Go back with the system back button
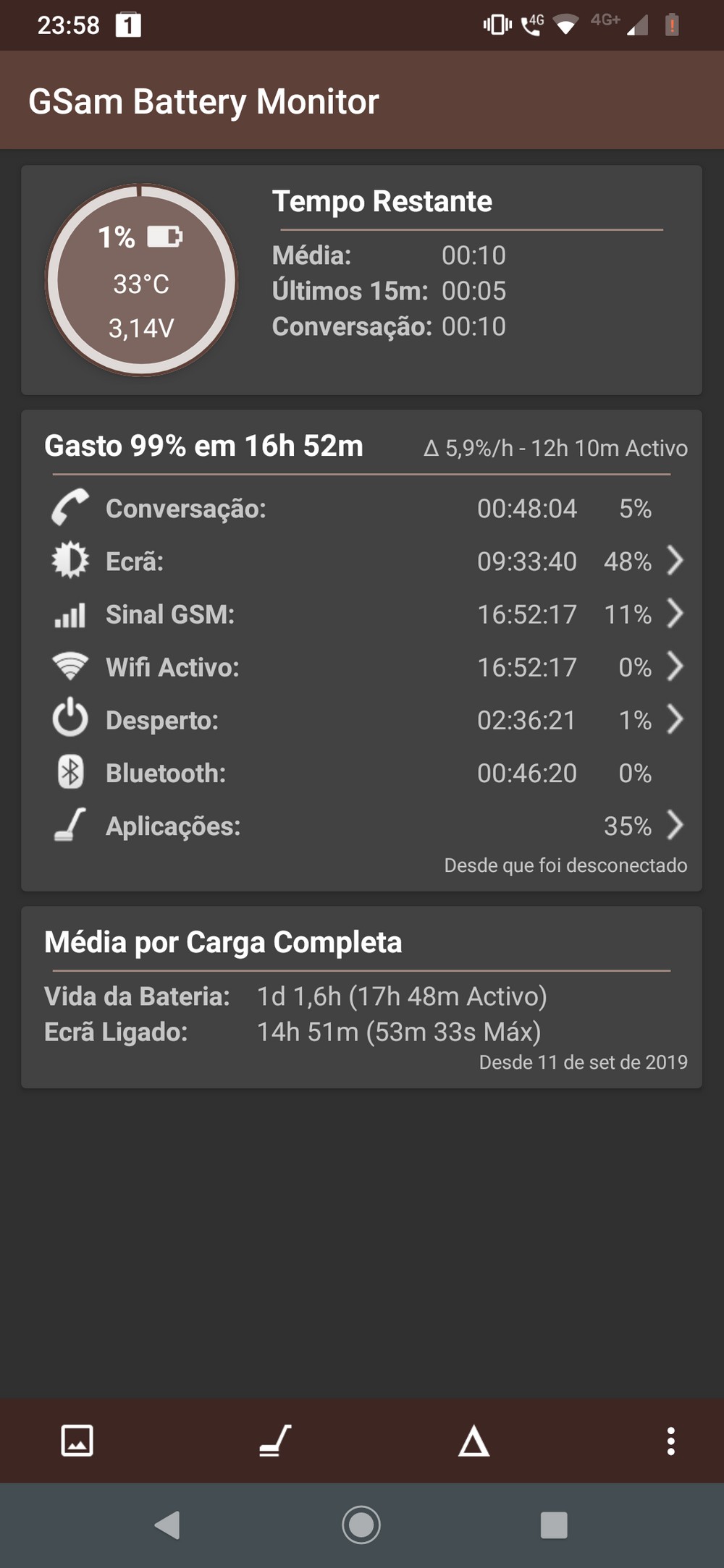 168,1525
